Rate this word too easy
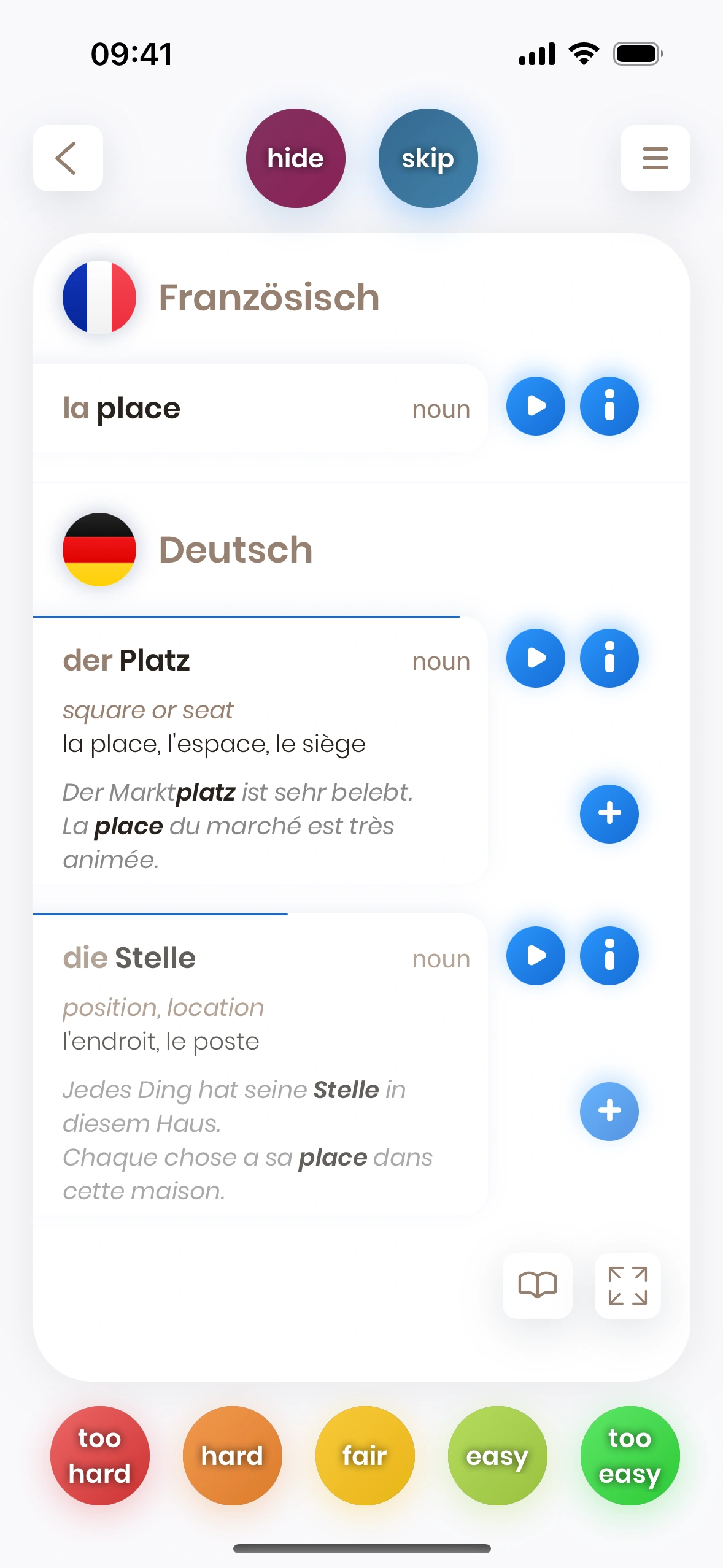The image size is (723, 1568). pyautogui.click(x=630, y=1455)
